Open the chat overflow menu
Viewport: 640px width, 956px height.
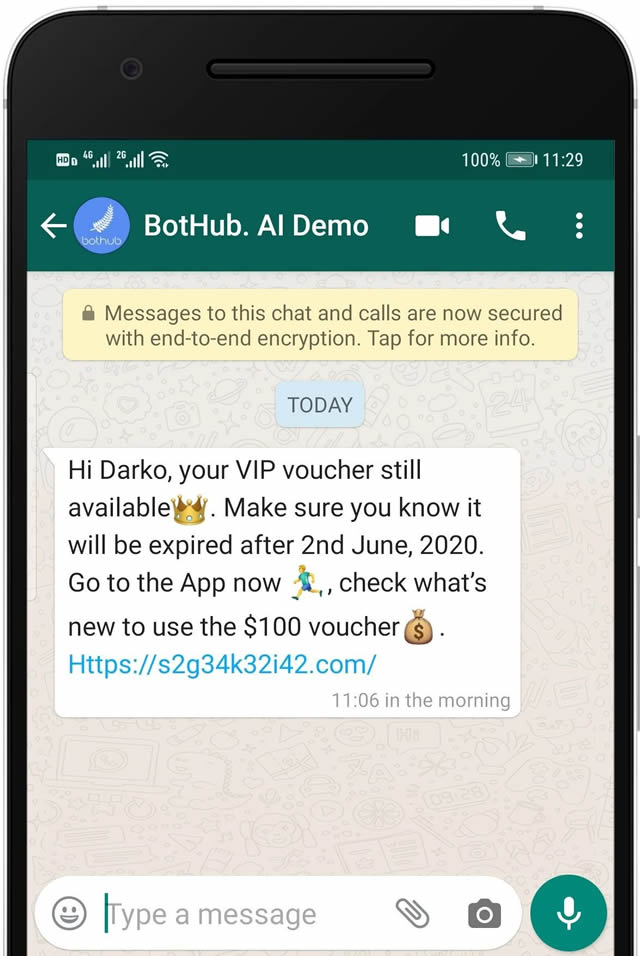[x=579, y=226]
